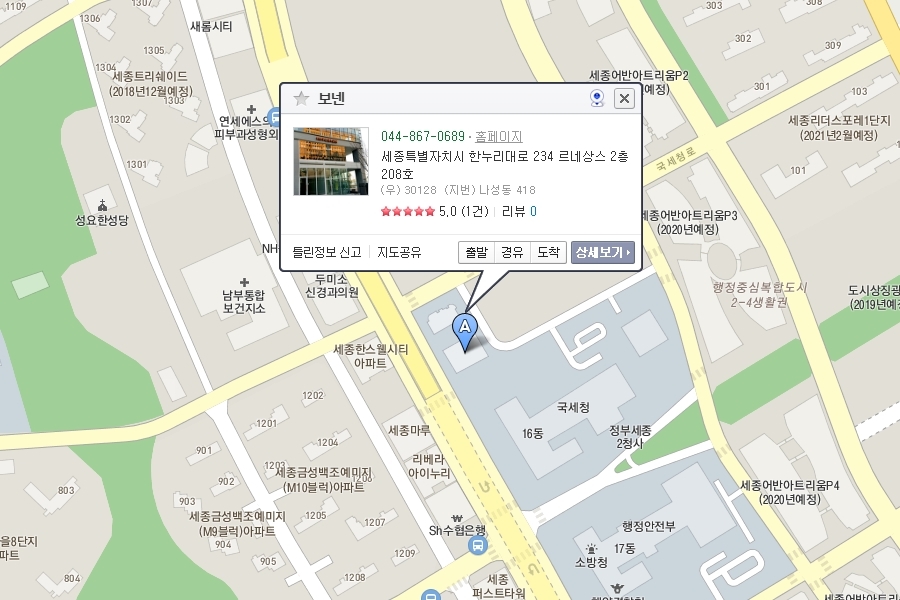Close the 보넨 info popup
This screenshot has width=900, height=600.
coord(624,99)
